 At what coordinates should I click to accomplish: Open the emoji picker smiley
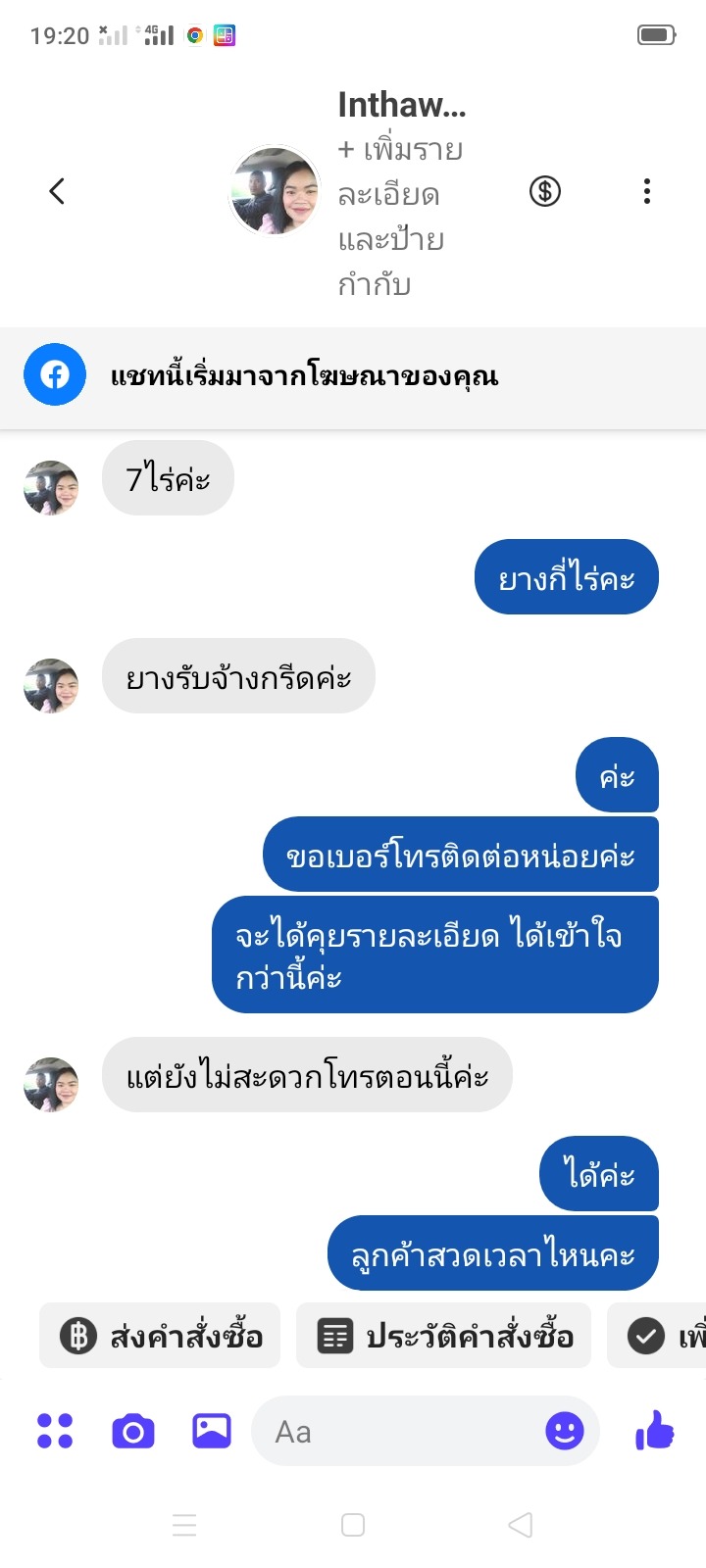pyautogui.click(x=565, y=1431)
